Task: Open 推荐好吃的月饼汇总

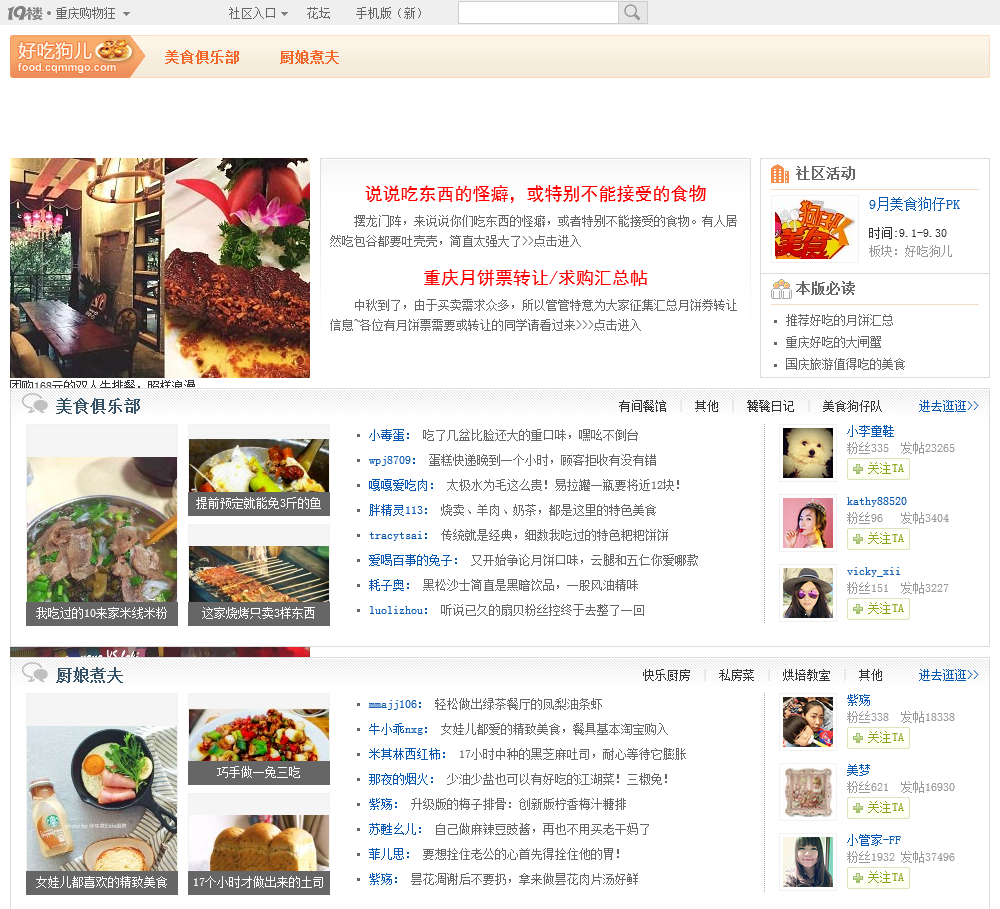Action: pyautogui.click(x=839, y=320)
